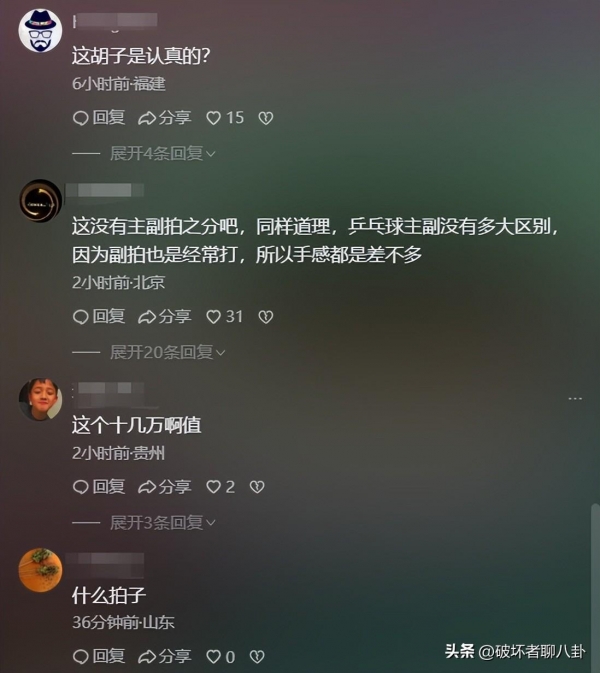Expand 展开3条回复 replies

coord(162,522)
